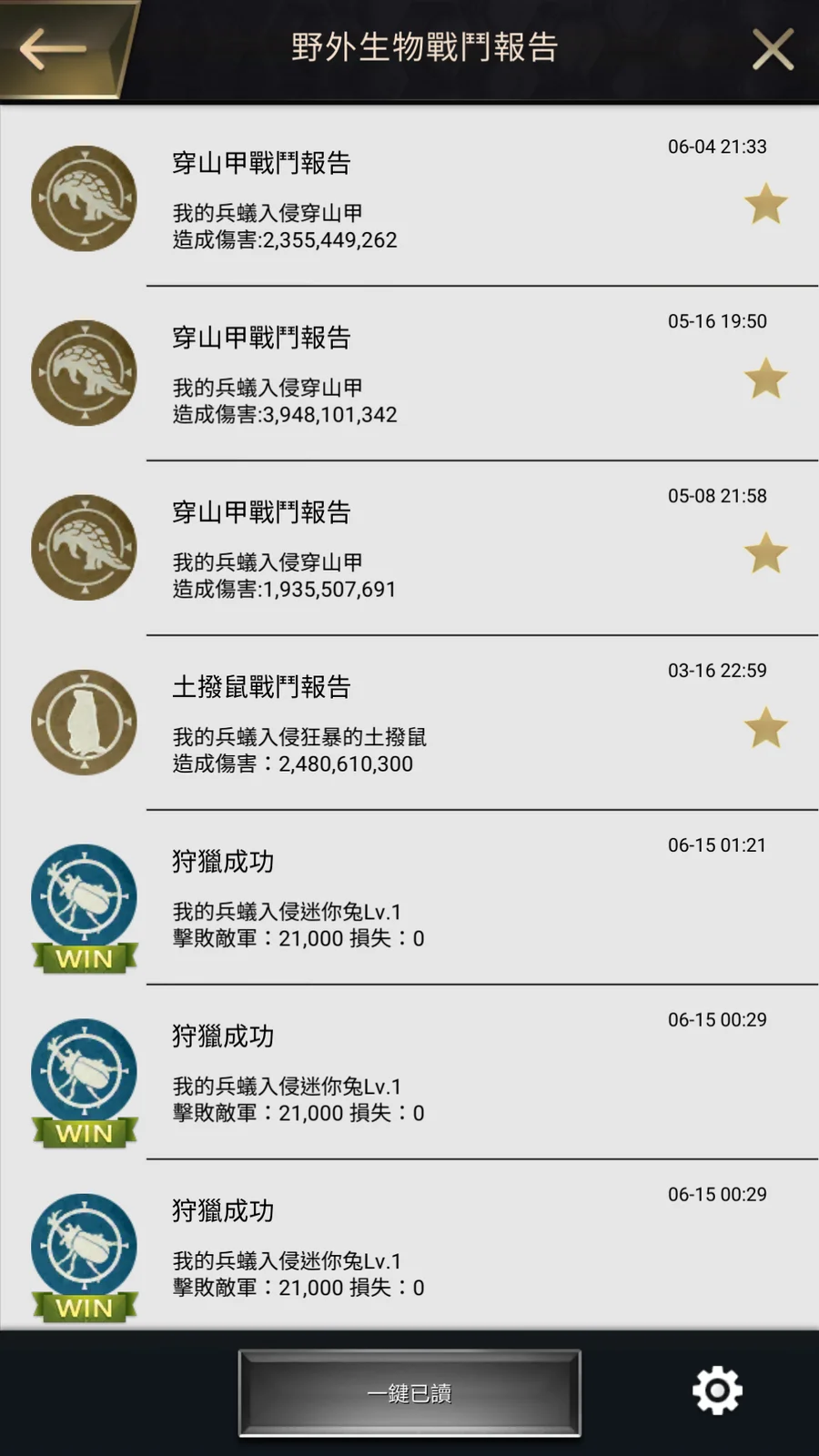This screenshot has width=819, height=1456.
Task: Toggle the star on the groundhog report
Action: click(x=765, y=728)
